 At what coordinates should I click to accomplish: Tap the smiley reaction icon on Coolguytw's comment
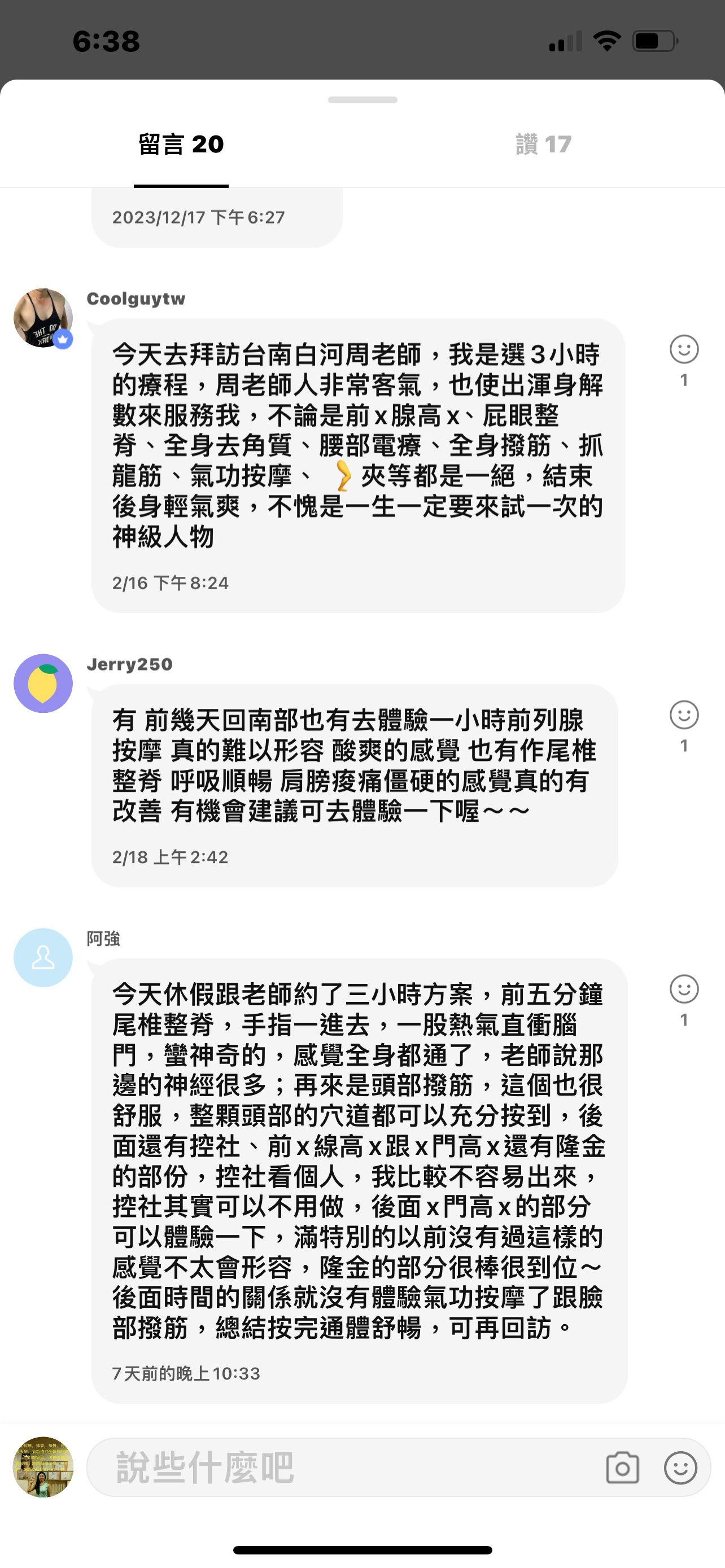684,349
